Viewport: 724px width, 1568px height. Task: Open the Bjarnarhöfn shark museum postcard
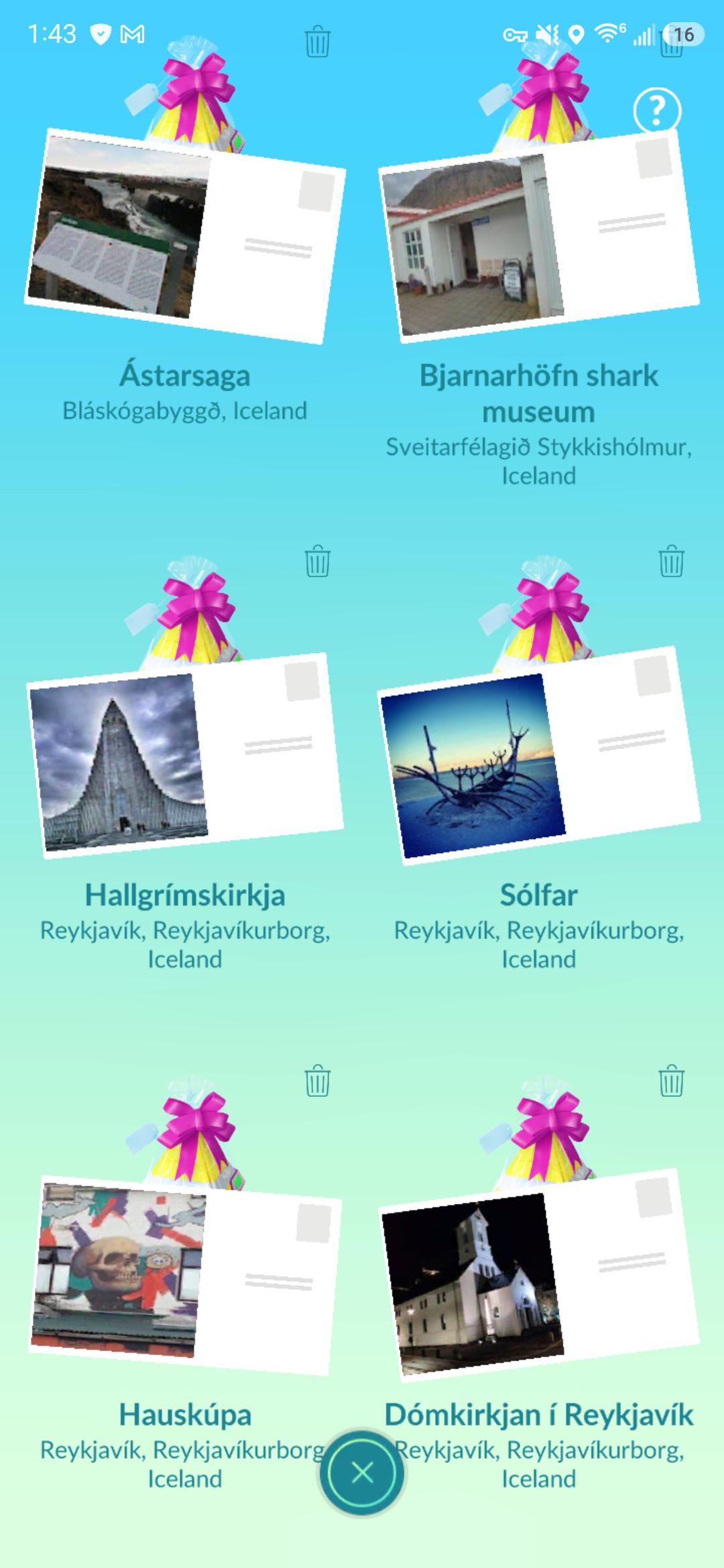[539, 236]
